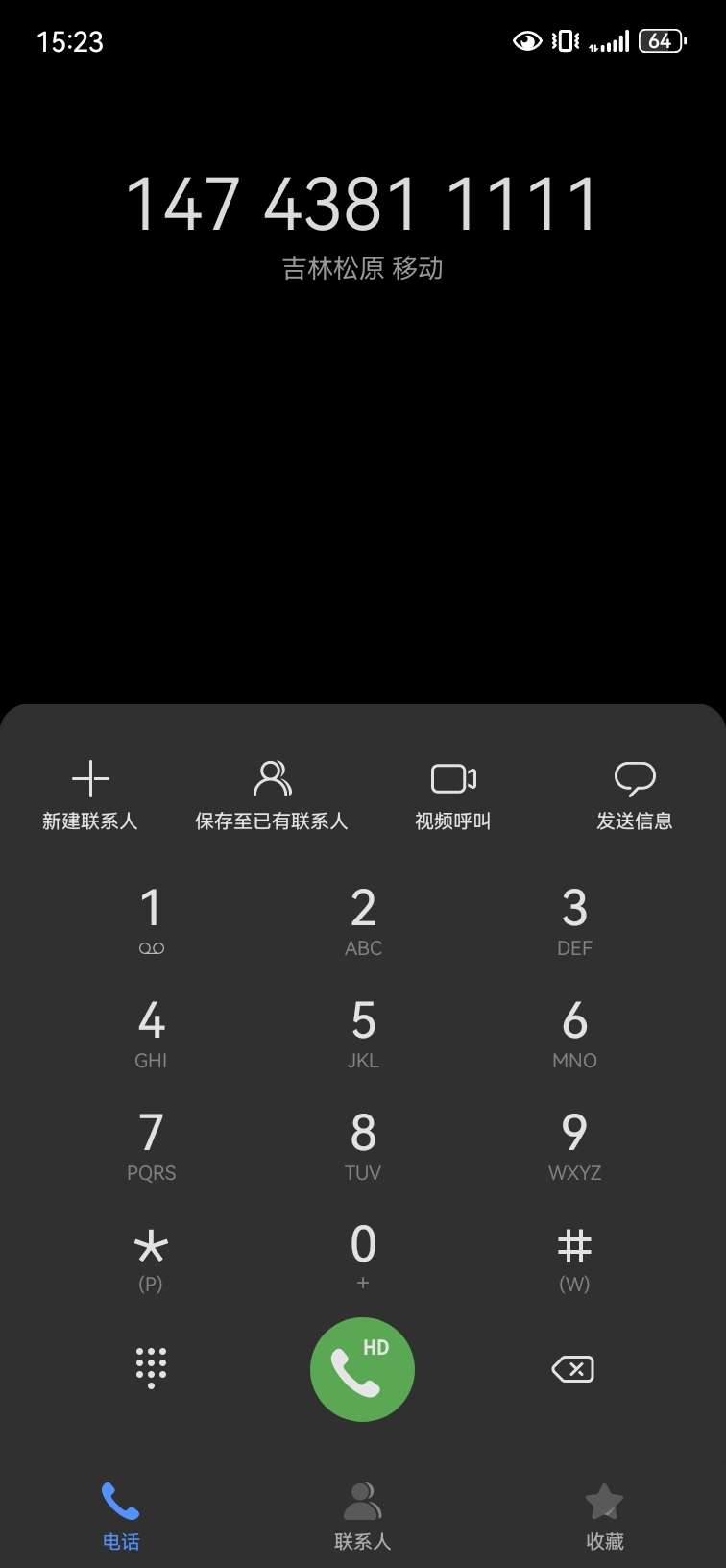Tap the 2 ABC key
726x1568 pixels.
click(x=363, y=920)
